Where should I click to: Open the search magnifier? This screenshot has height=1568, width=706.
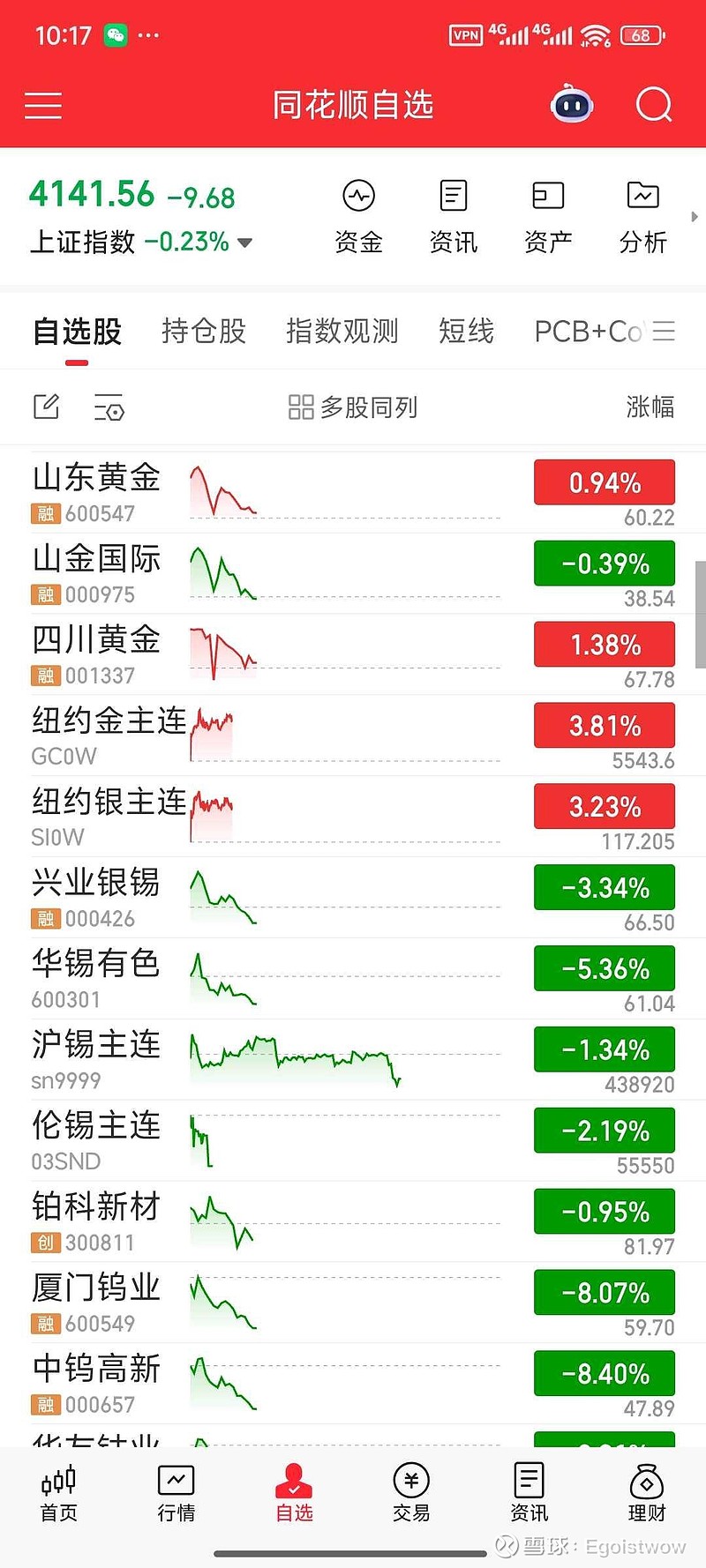[654, 106]
